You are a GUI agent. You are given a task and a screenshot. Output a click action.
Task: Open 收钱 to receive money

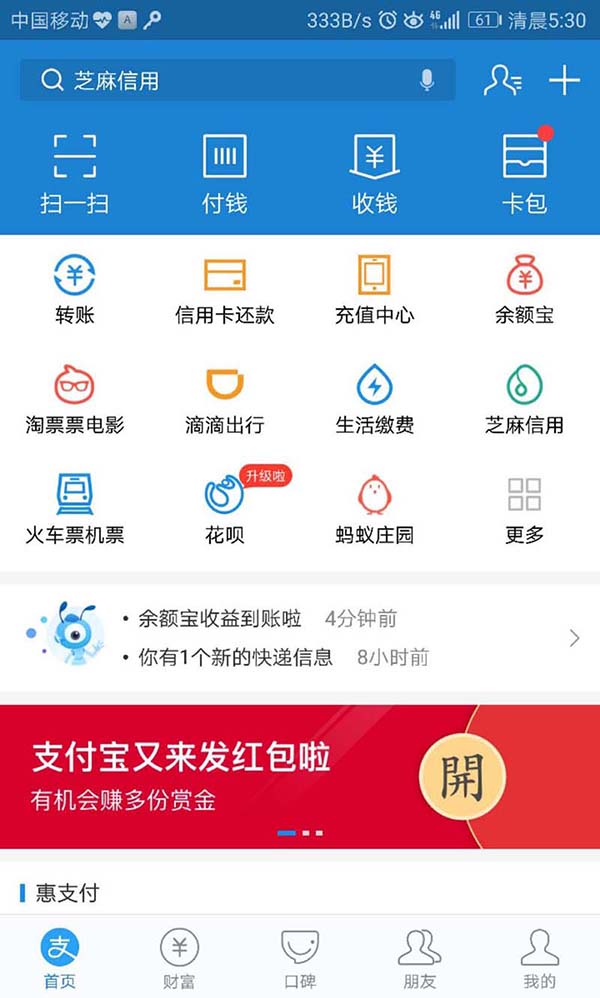pos(375,173)
